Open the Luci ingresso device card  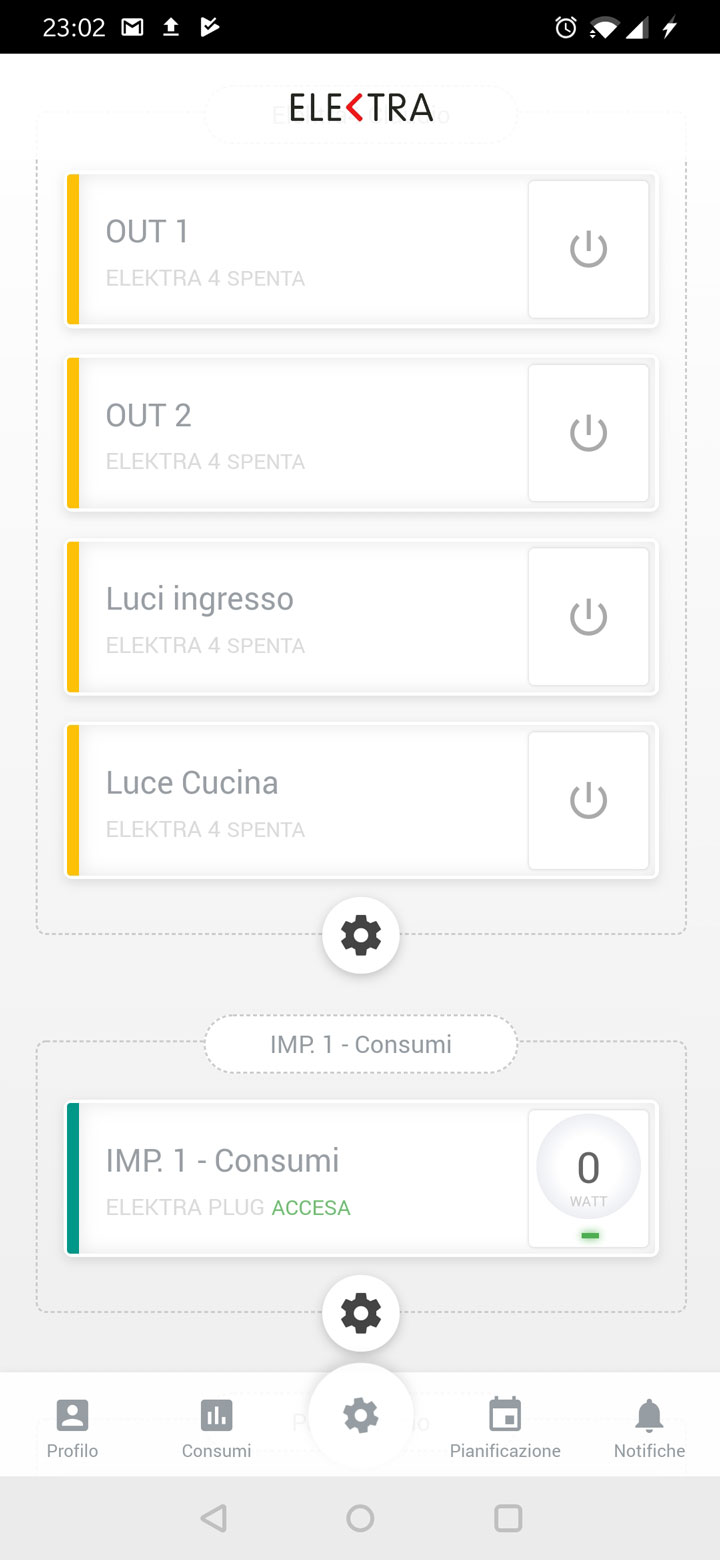pyautogui.click(x=297, y=617)
